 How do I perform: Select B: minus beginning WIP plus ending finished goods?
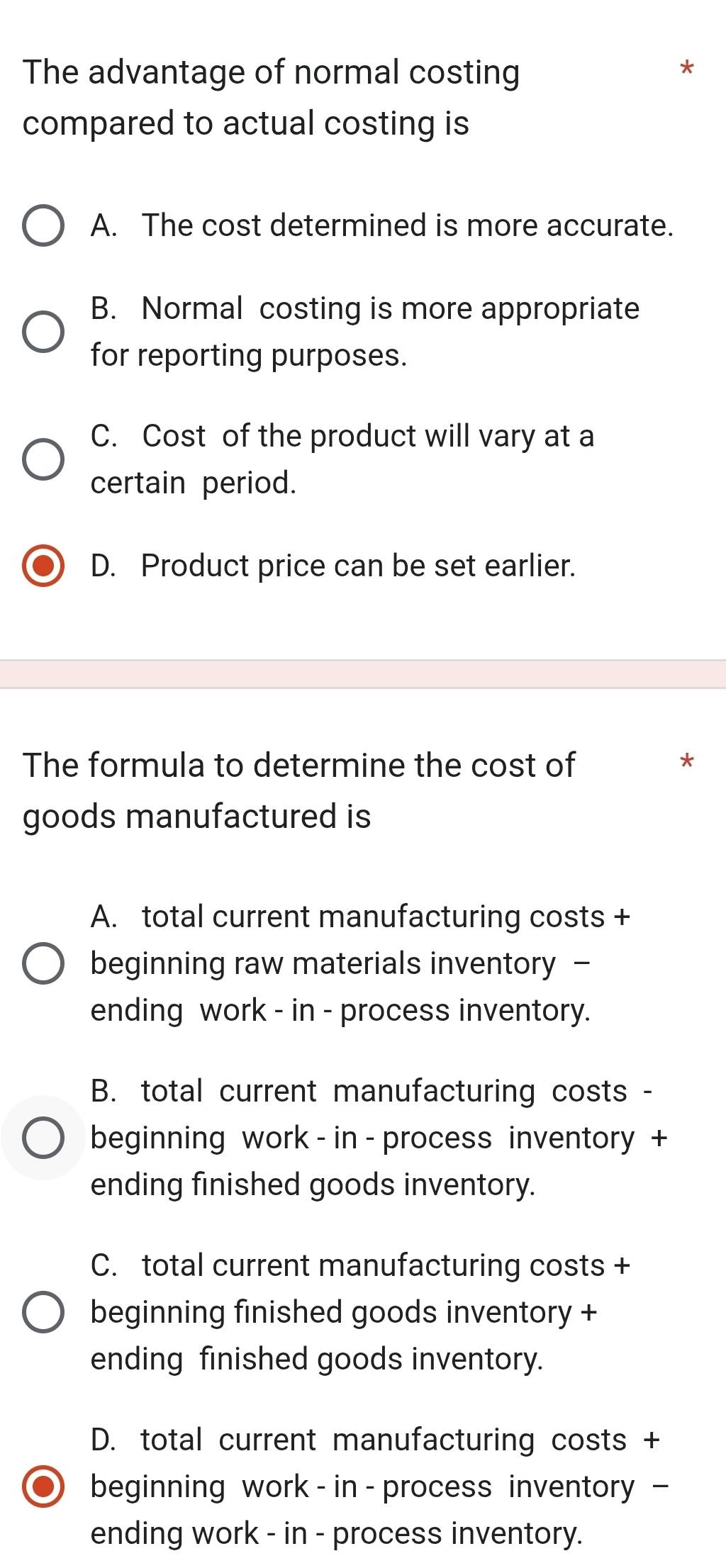43,1138
